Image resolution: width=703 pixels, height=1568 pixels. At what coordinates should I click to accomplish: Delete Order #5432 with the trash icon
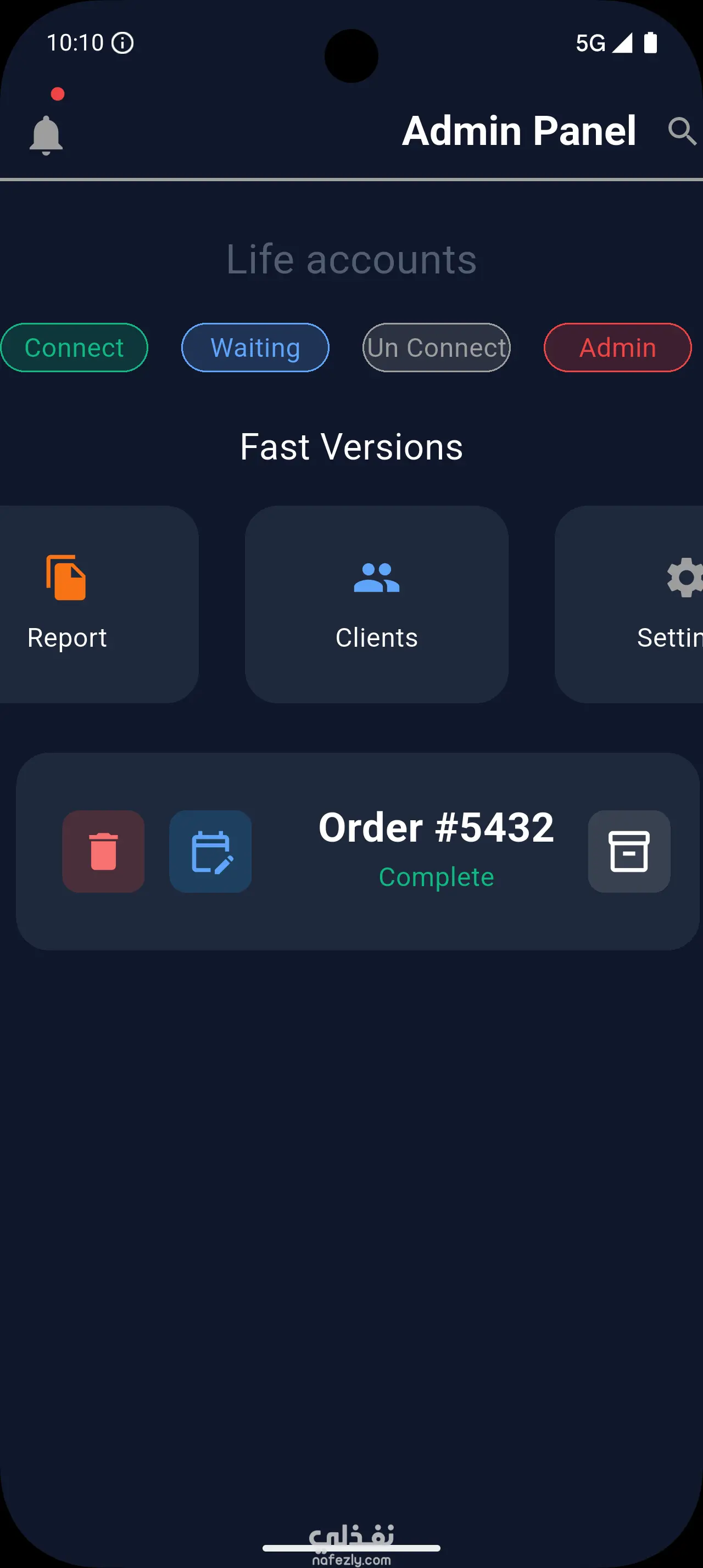pyautogui.click(x=103, y=851)
